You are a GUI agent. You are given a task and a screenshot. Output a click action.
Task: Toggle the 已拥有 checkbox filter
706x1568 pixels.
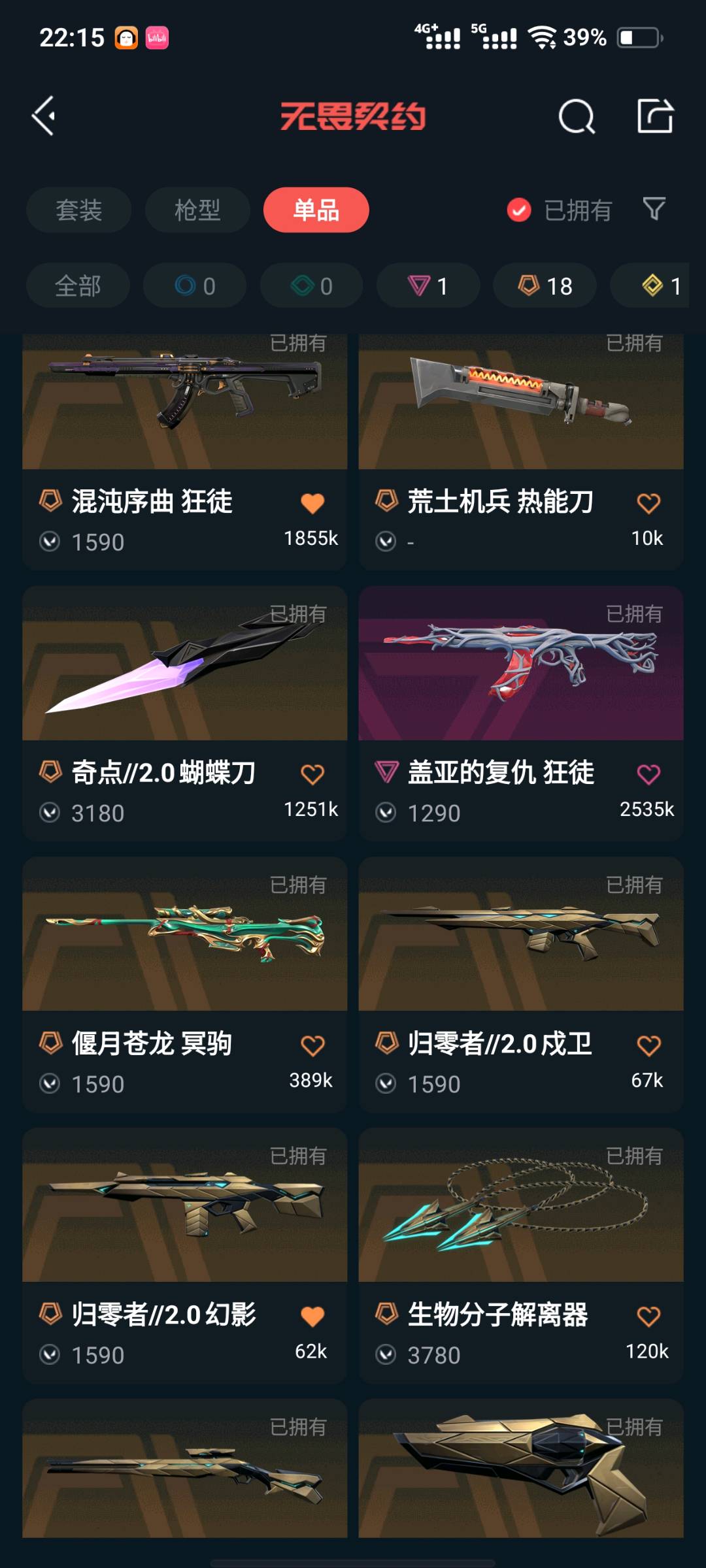(519, 210)
